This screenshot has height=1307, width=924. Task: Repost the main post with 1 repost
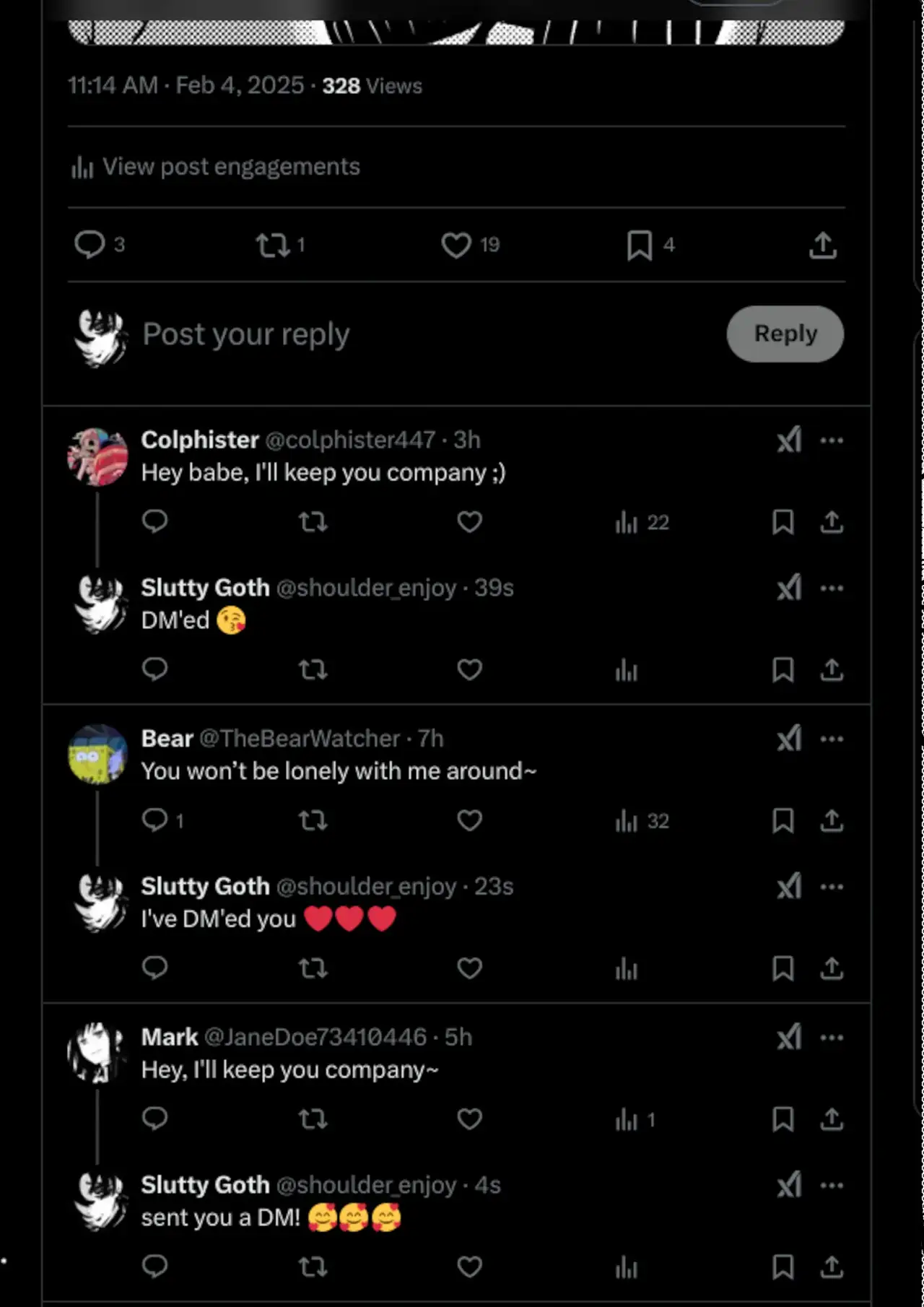click(273, 246)
